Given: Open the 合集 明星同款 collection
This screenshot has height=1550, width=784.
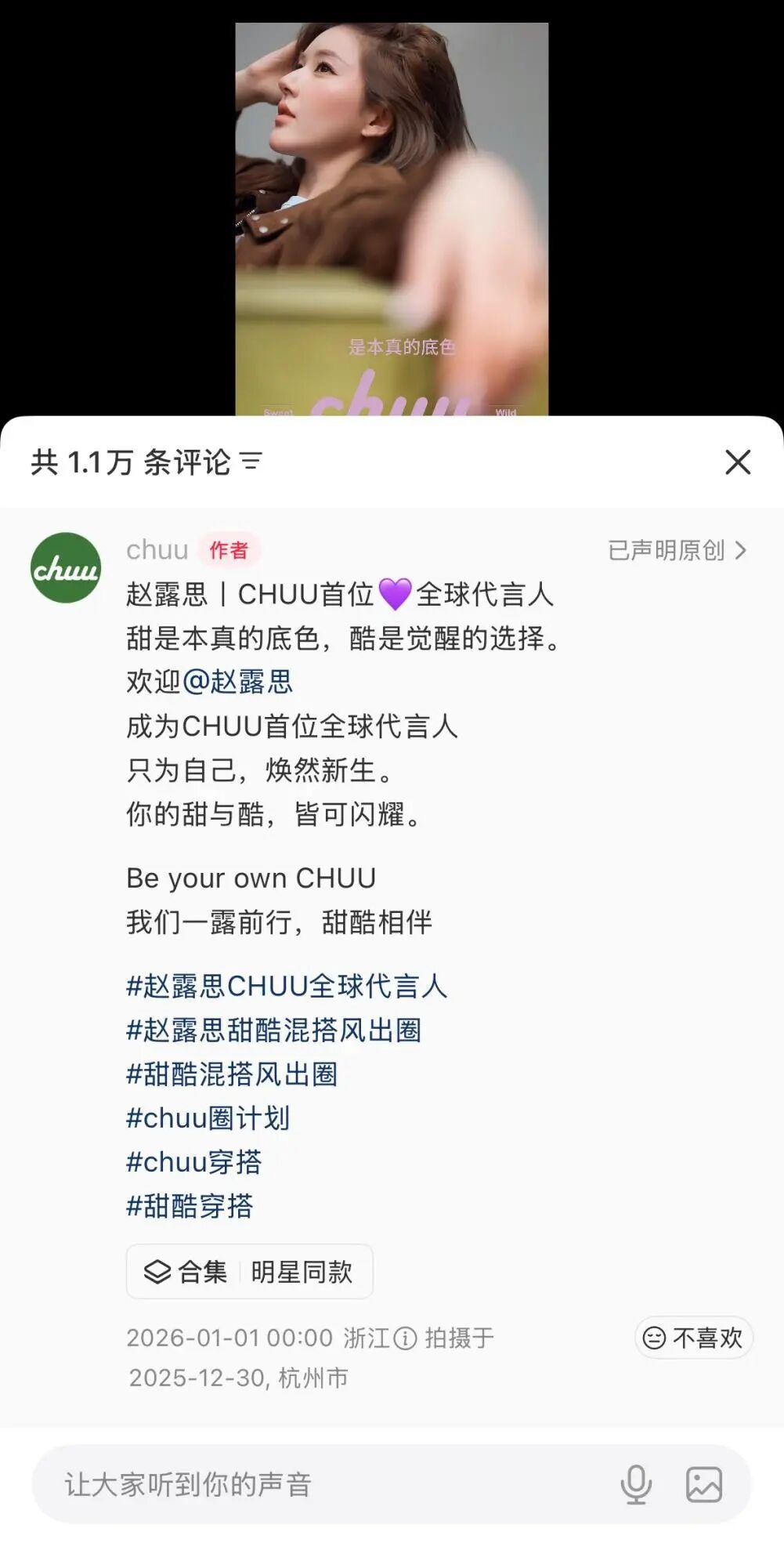Looking at the screenshot, I should click(249, 1271).
